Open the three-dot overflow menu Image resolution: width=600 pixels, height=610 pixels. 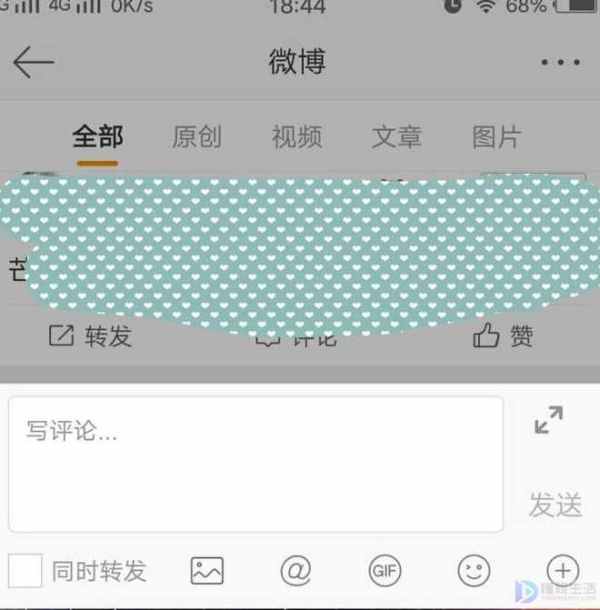click(x=559, y=62)
